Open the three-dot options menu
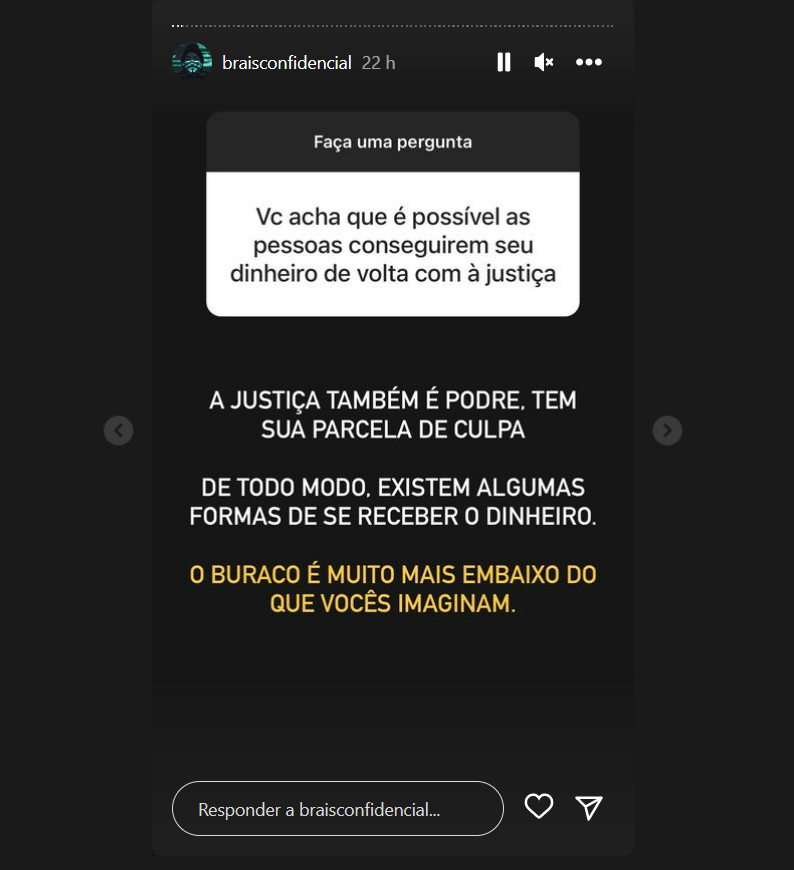The width and height of the screenshot is (794, 870). [589, 62]
